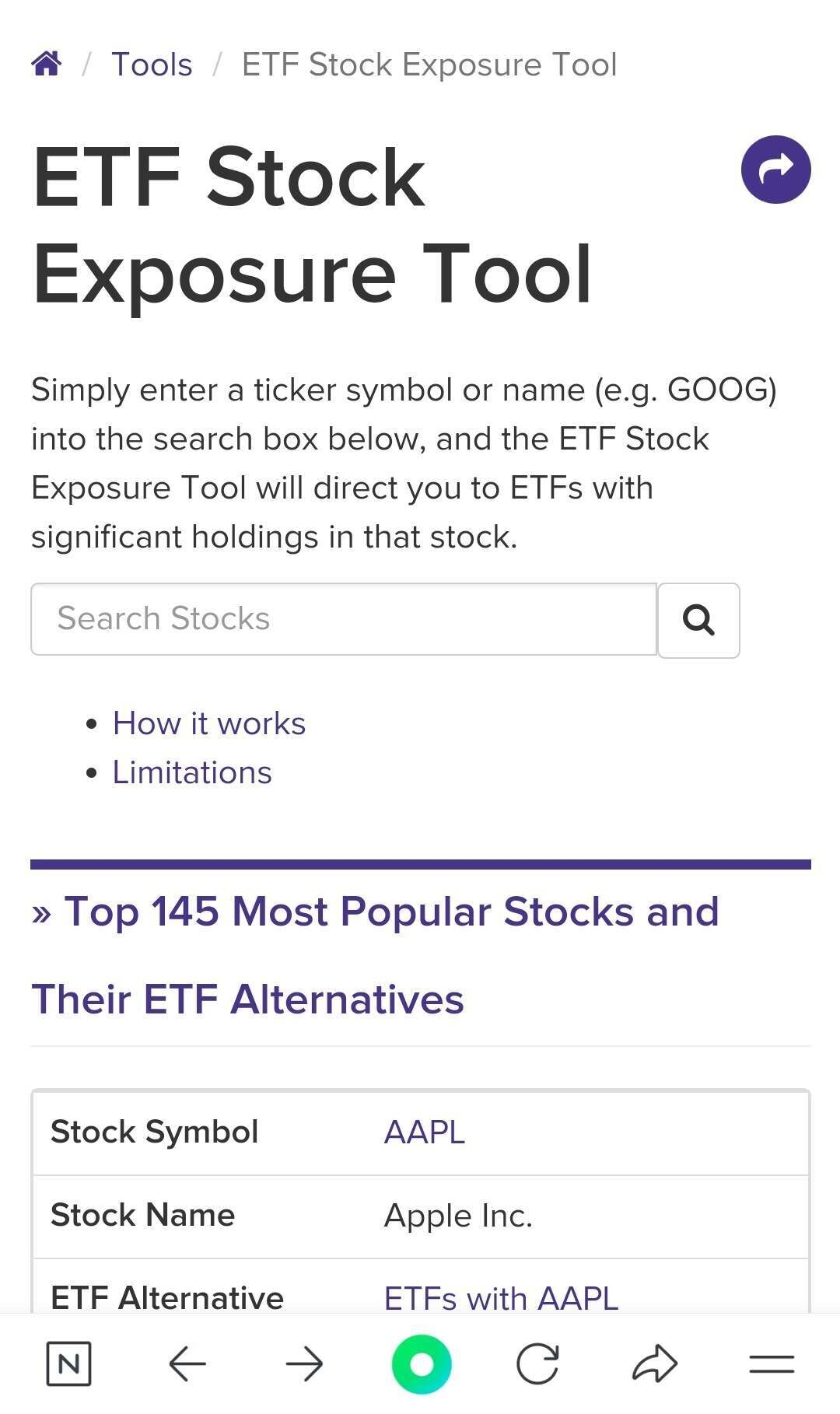Tap the green circle button in toolbar

coord(422,1364)
